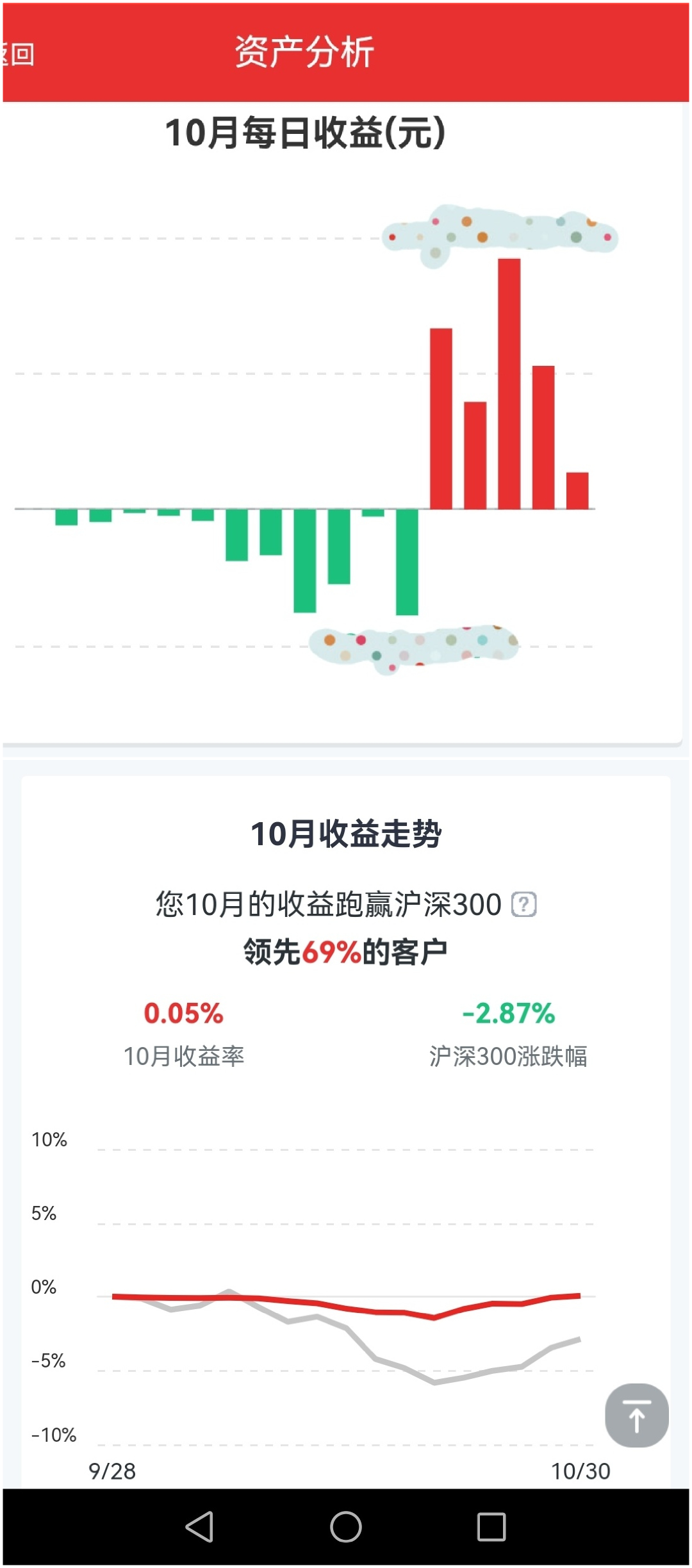Viewport: 692px width, 1568px height.
Task: Open the 沪深300 help question-mark icon
Action: (x=523, y=905)
